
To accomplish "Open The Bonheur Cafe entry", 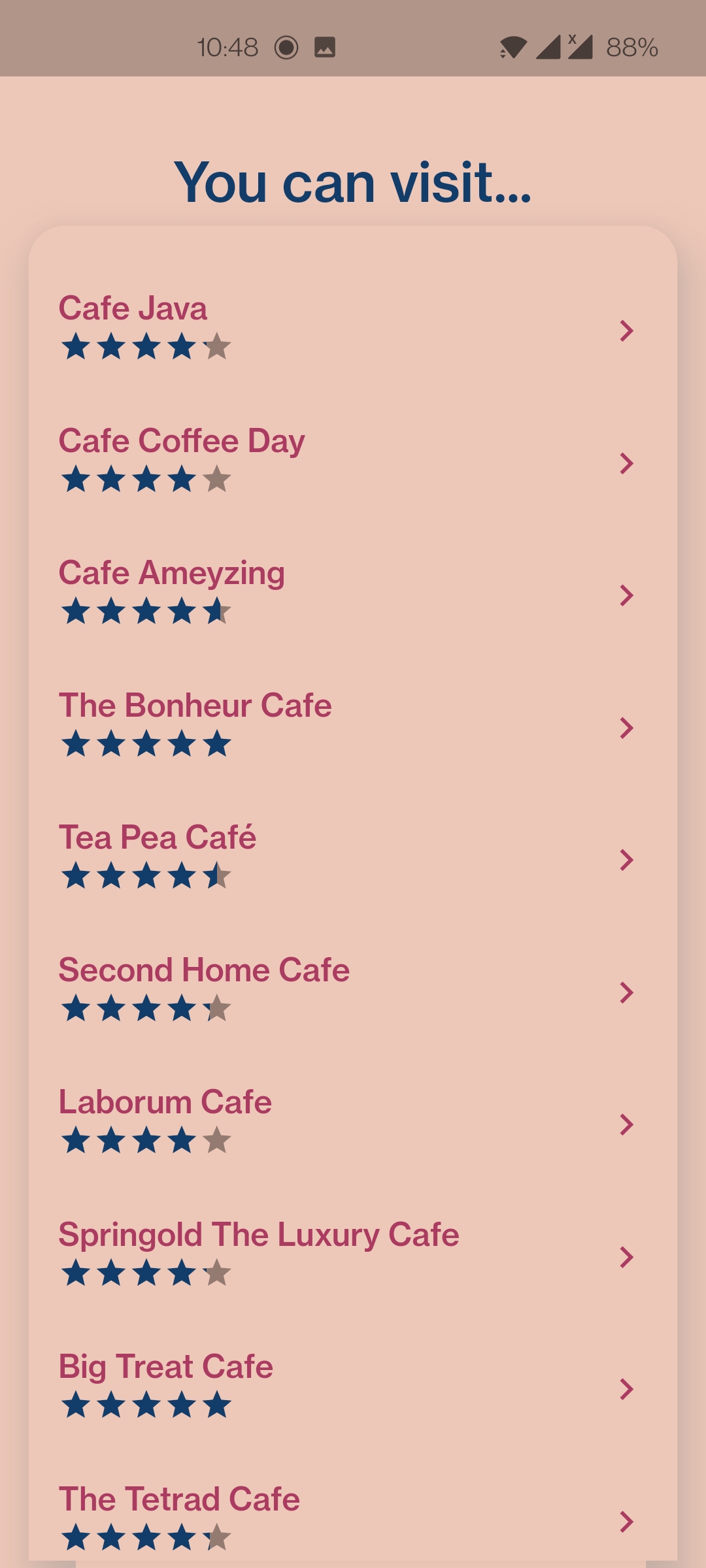I will (x=353, y=726).
